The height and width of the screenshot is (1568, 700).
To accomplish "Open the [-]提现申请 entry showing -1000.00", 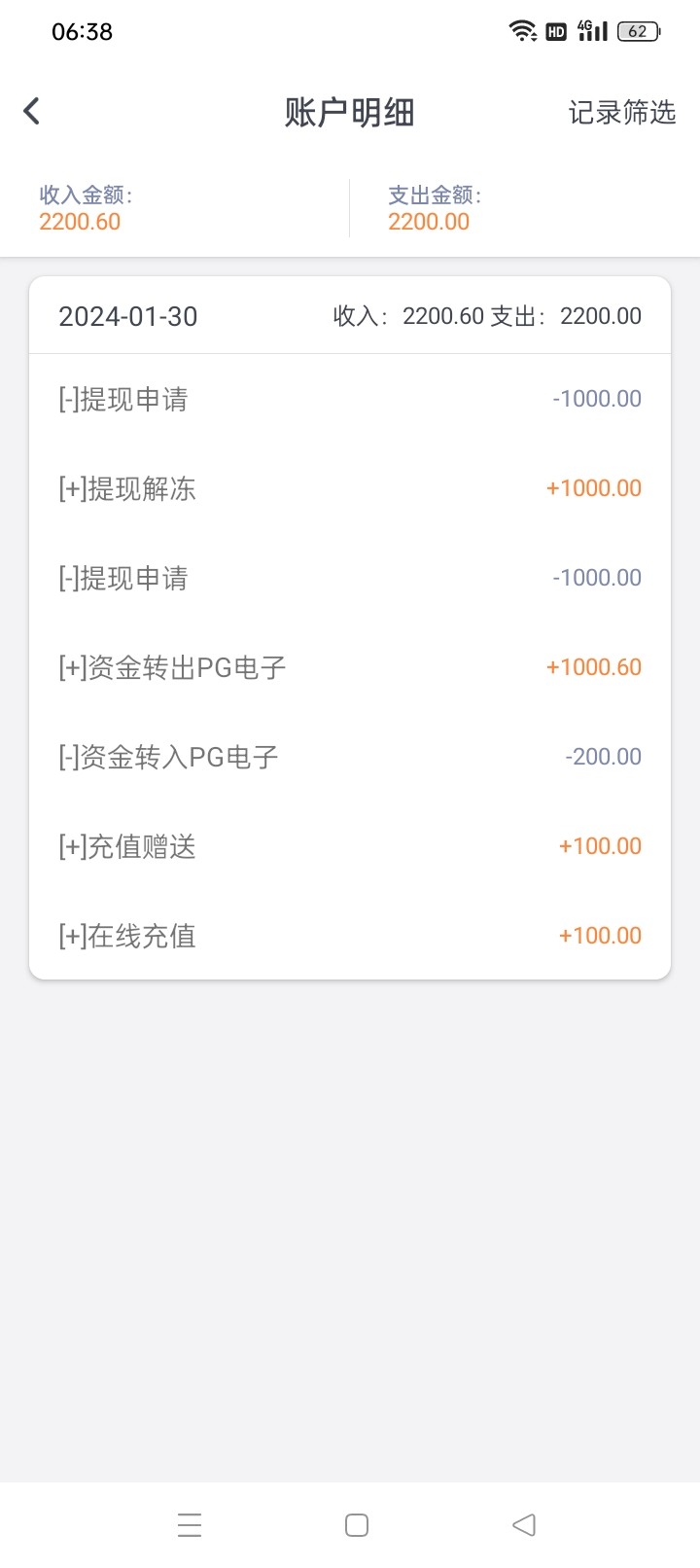I will coord(350,399).
